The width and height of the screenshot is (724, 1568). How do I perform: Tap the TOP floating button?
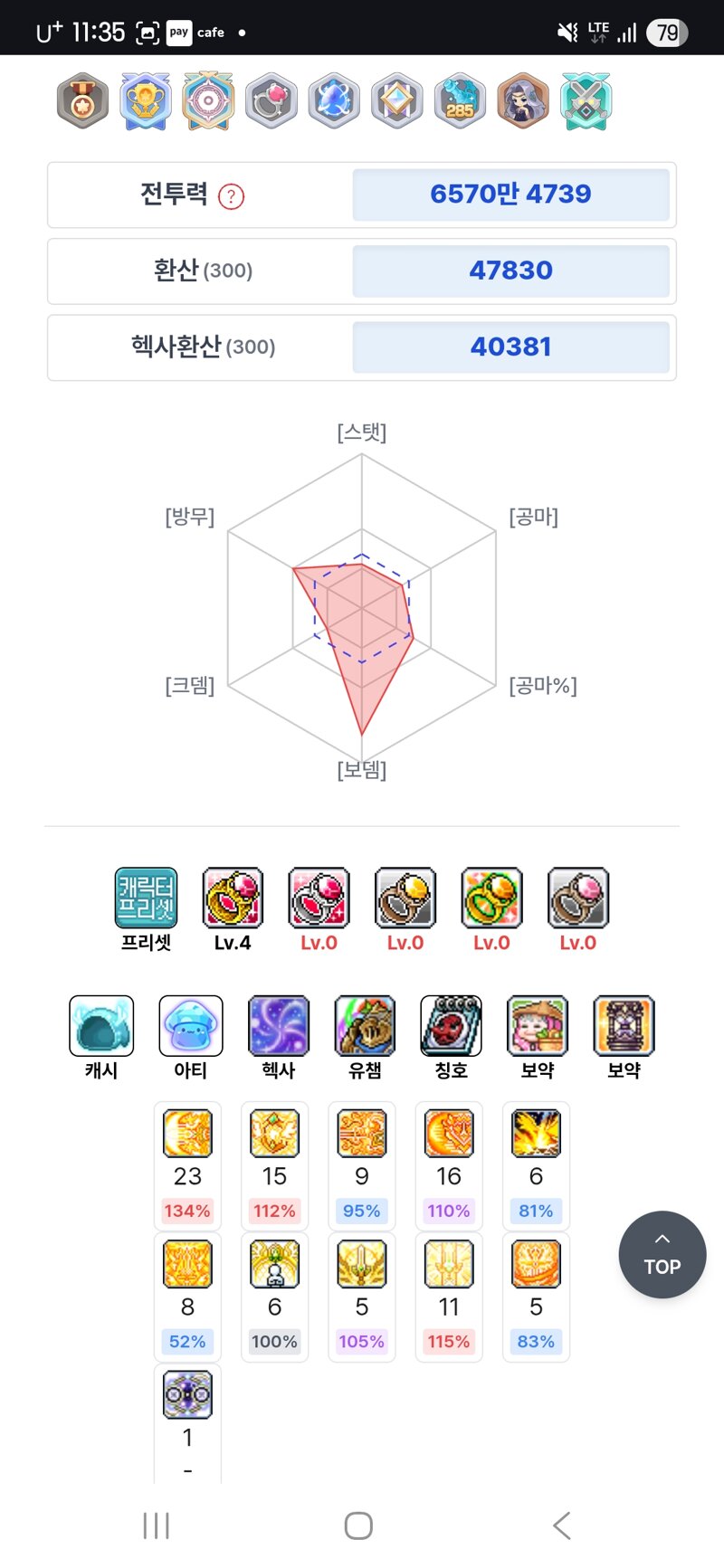point(662,1254)
